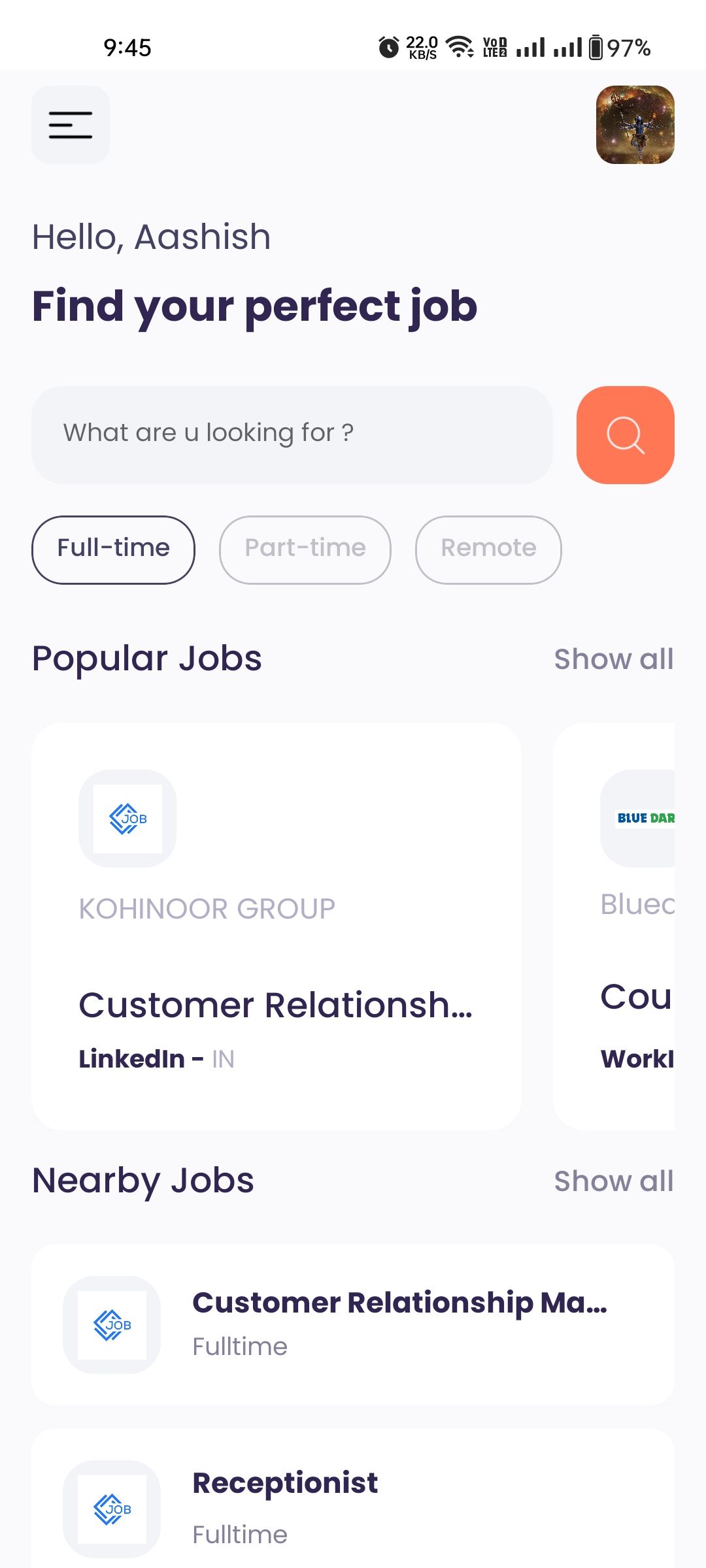Open the Customer Relationship Ma… nearby job
This screenshot has height=1568, width=706.
pos(353,1324)
